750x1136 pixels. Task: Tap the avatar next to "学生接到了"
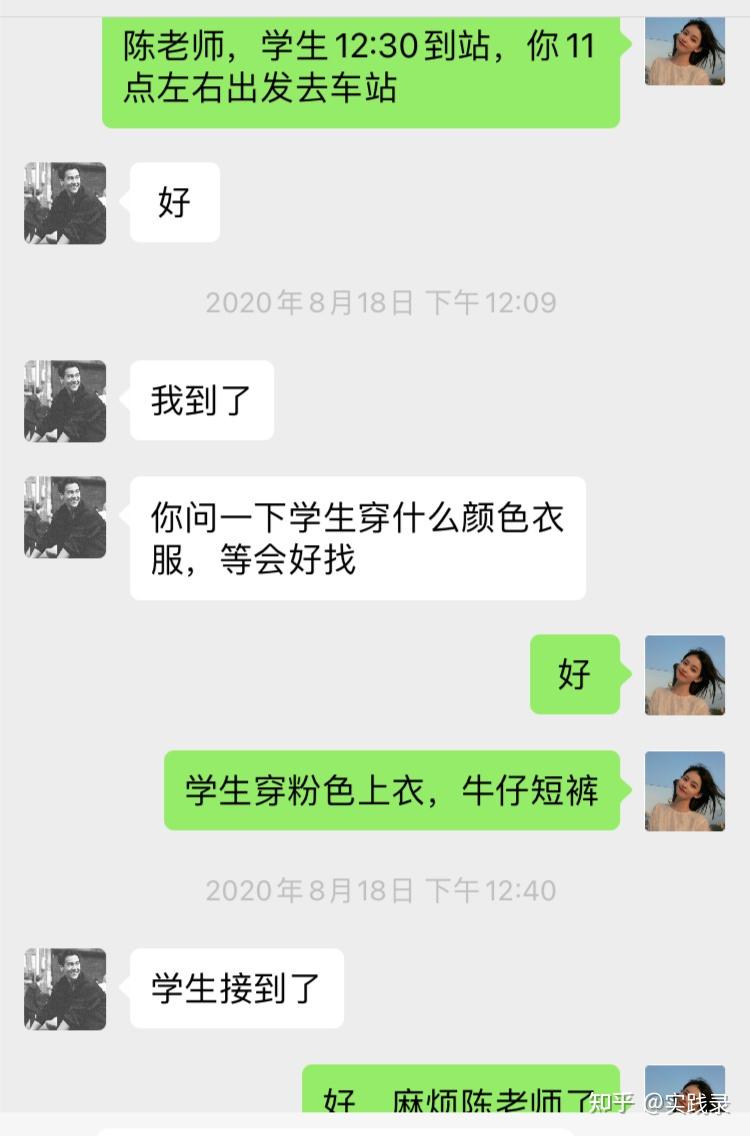pos(65,989)
